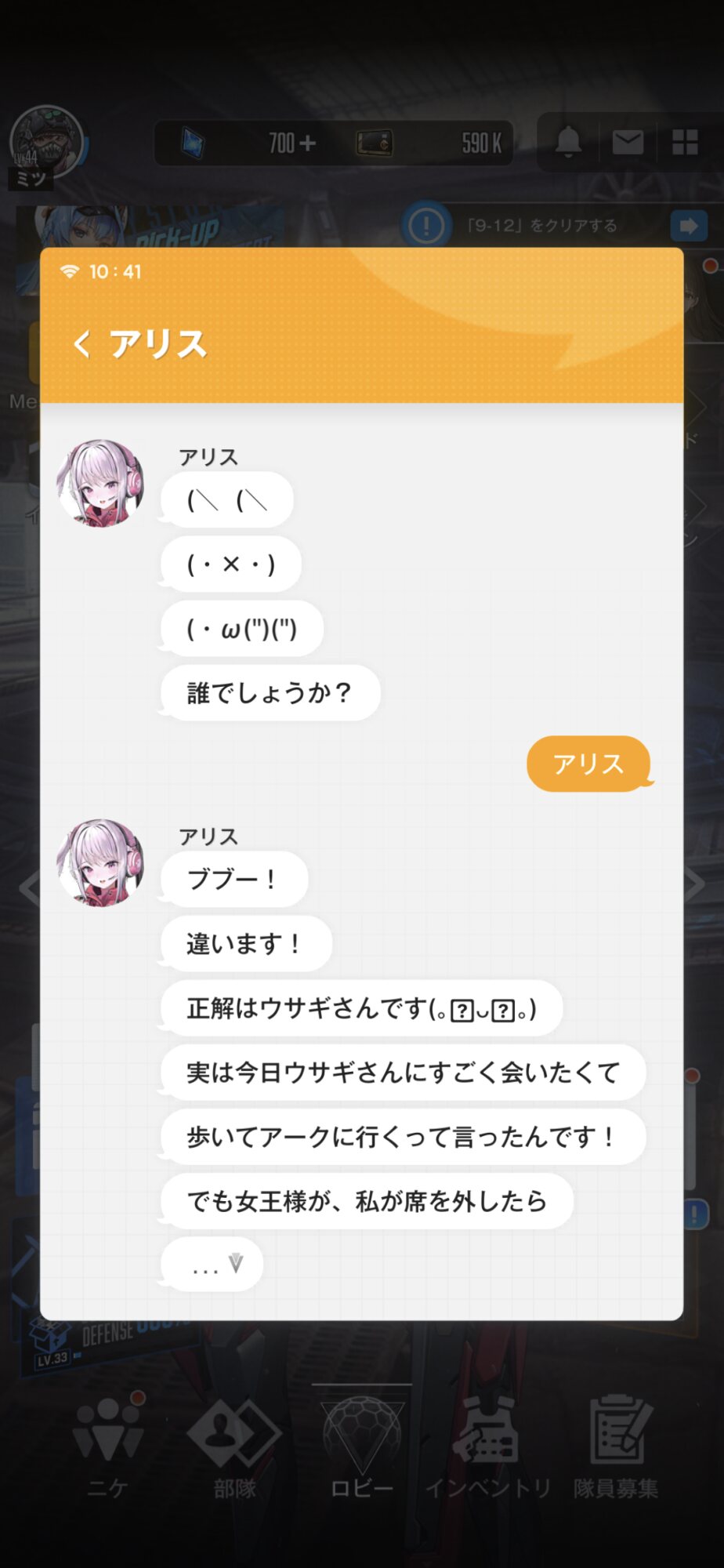Tap the typing indicator to continue conversation
Screen dimensions: 724x1568
click(212, 1265)
